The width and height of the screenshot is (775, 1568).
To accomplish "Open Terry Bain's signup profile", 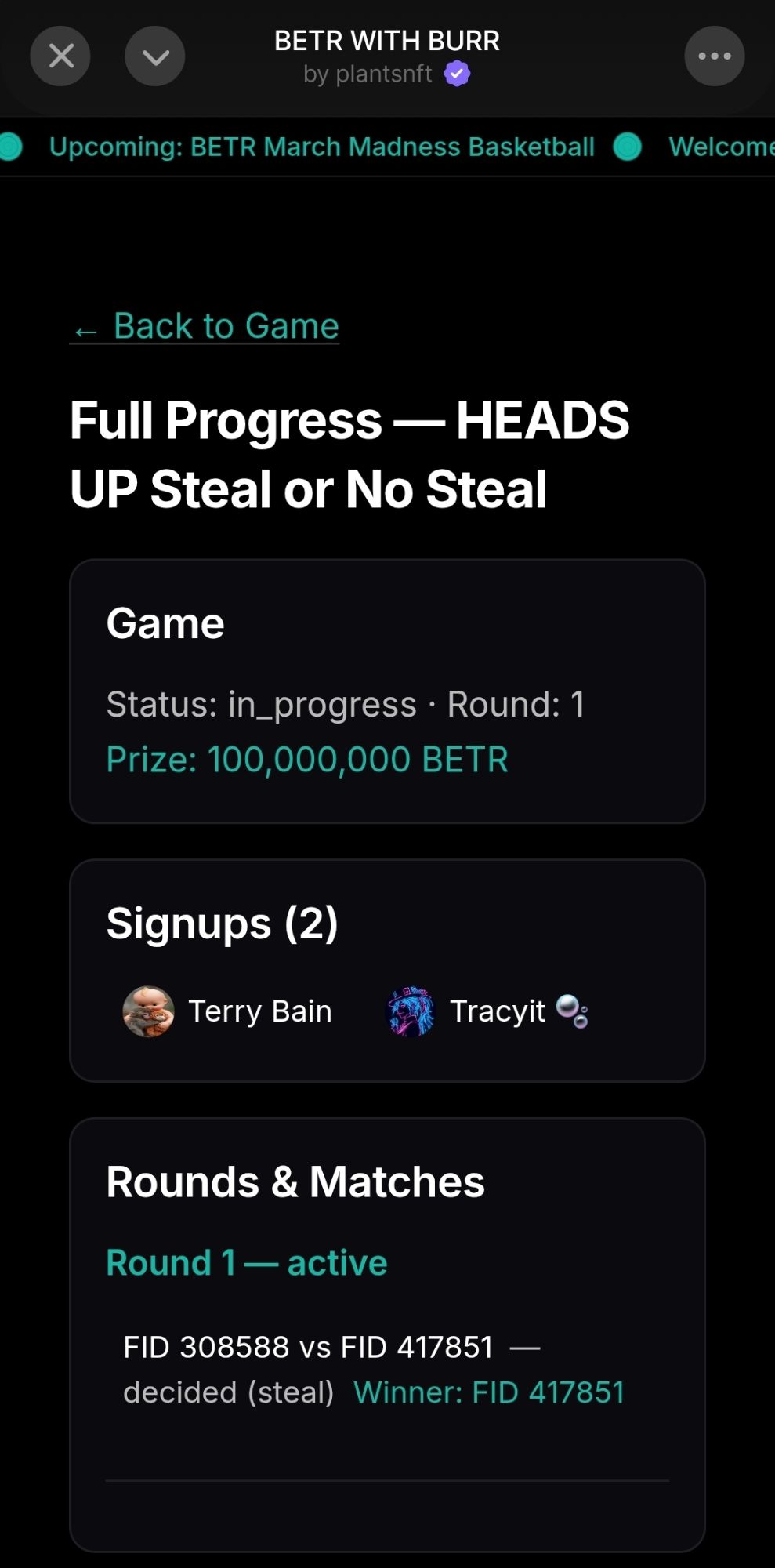I will pyautogui.click(x=228, y=1011).
